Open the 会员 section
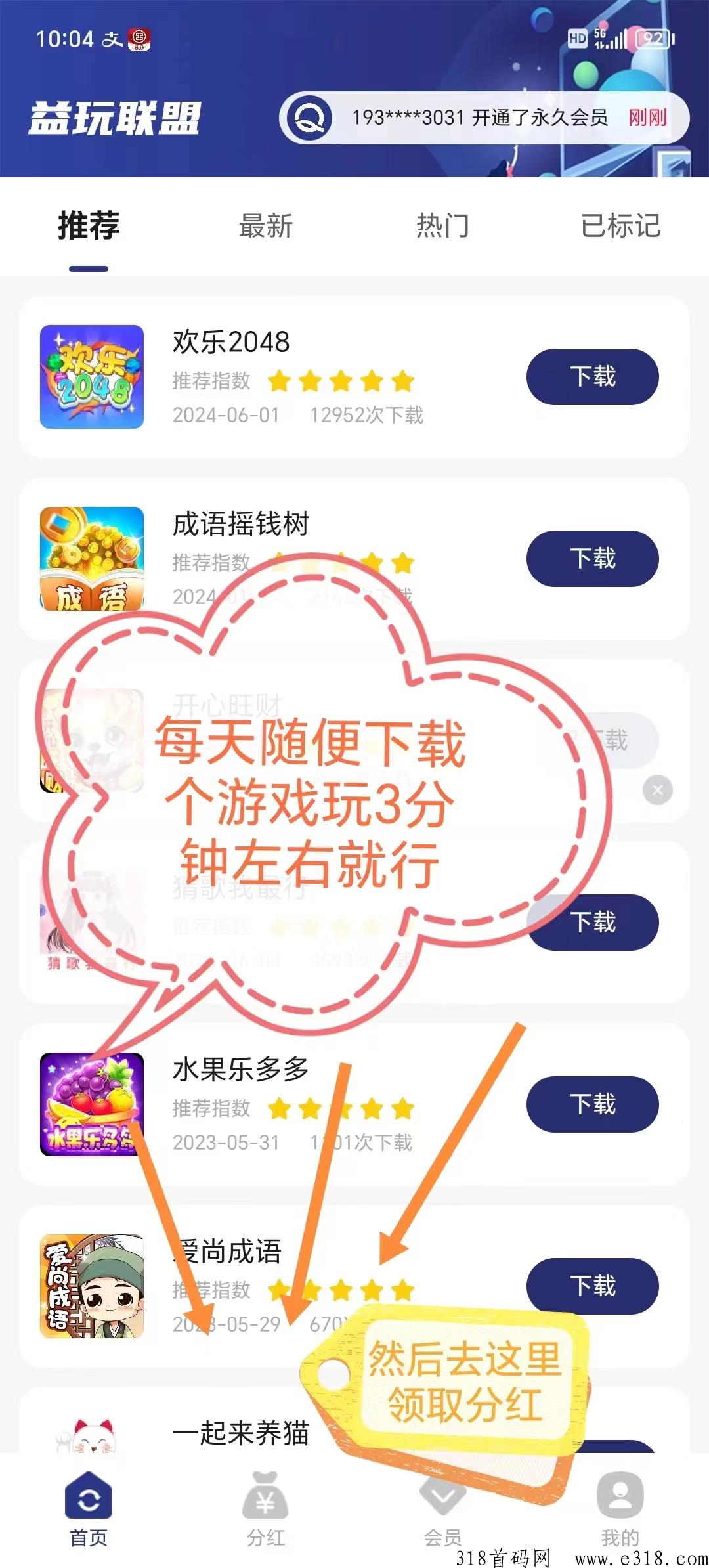Image resolution: width=709 pixels, height=1568 pixels. click(442, 1509)
